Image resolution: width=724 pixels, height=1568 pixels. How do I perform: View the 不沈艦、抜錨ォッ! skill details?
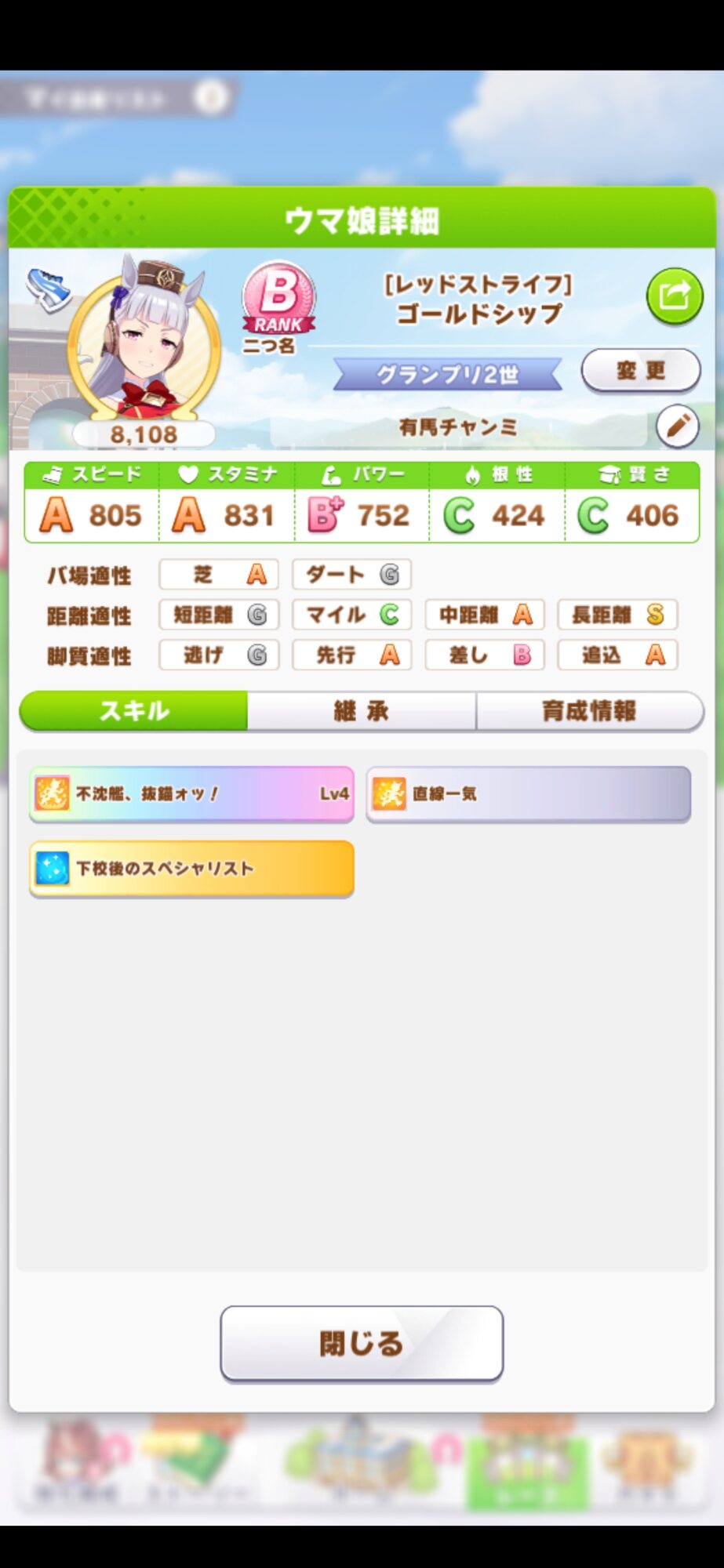coord(191,794)
